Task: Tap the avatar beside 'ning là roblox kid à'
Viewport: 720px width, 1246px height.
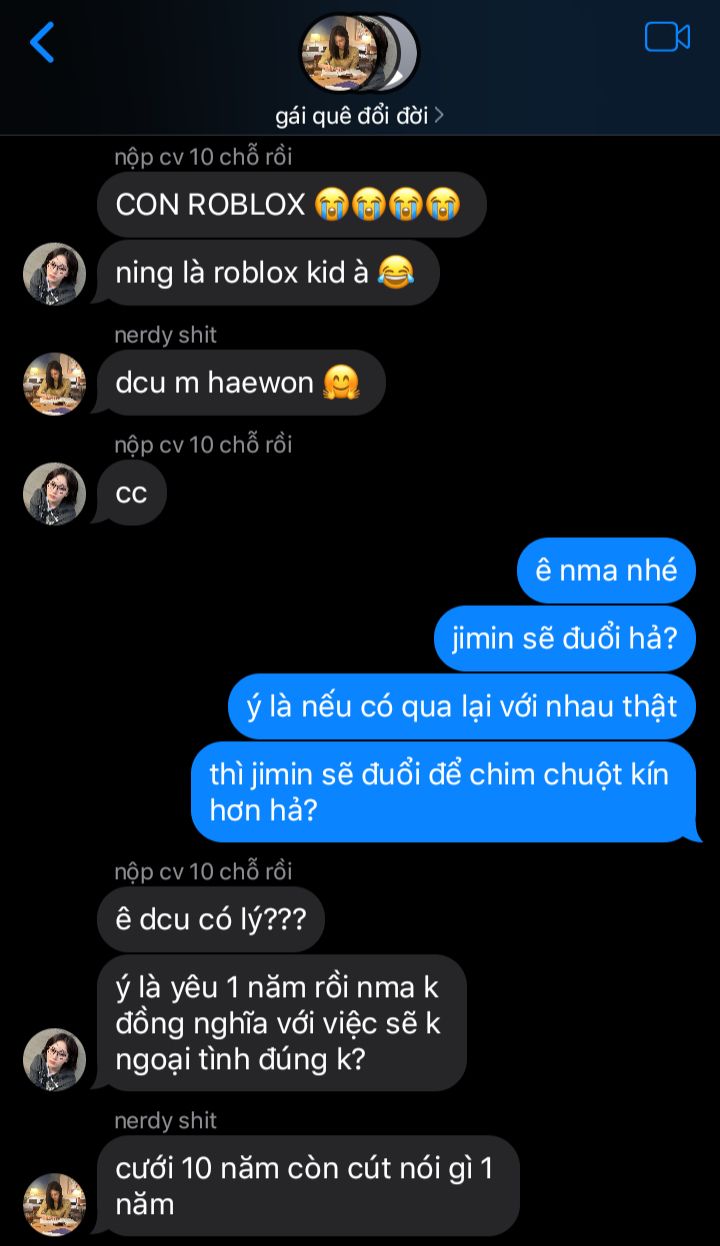Action: click(x=54, y=273)
